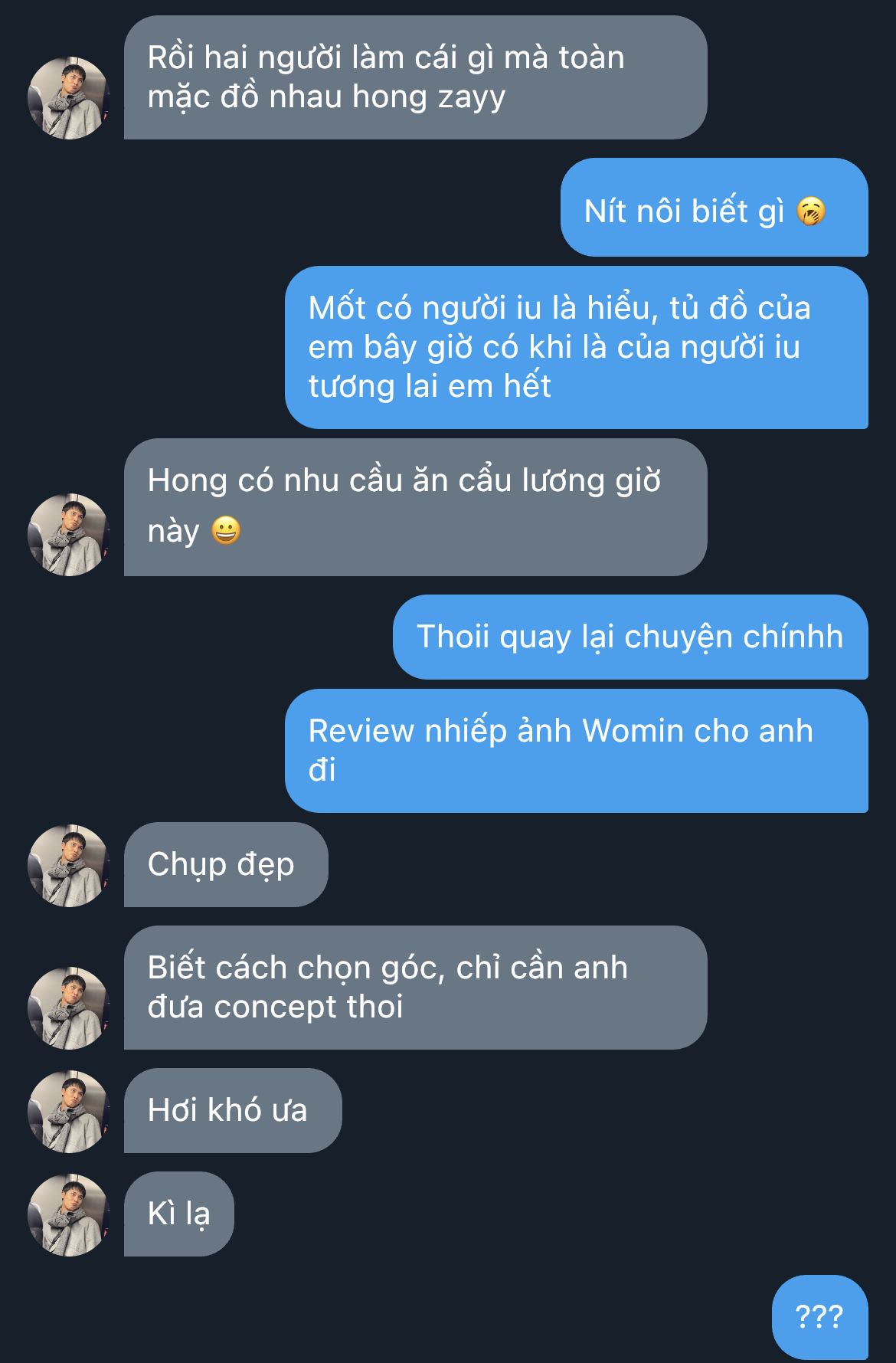Tap the avatar beside "Hơi khó ưa"
The height and width of the screenshot is (1363, 896).
tap(69, 1112)
